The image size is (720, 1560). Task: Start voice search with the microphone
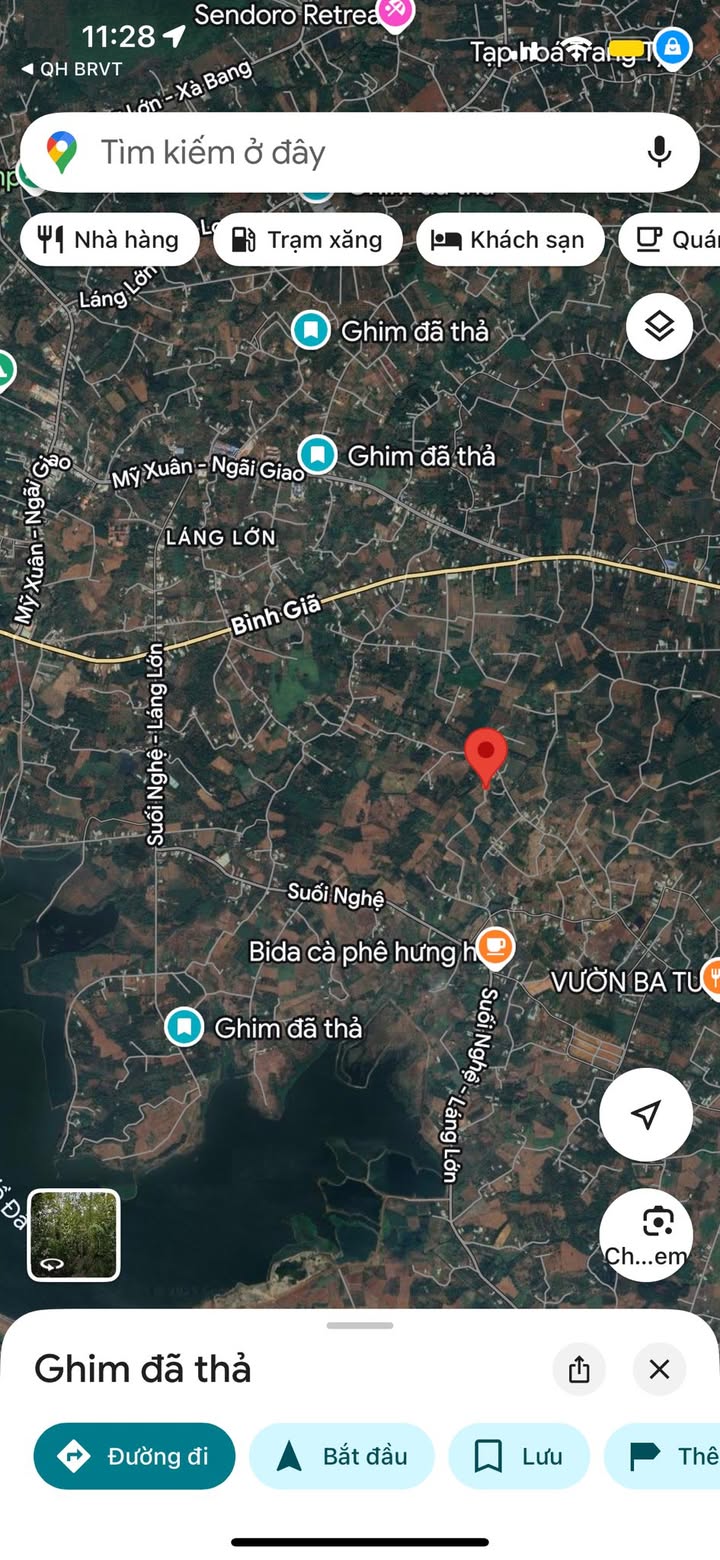tap(658, 152)
